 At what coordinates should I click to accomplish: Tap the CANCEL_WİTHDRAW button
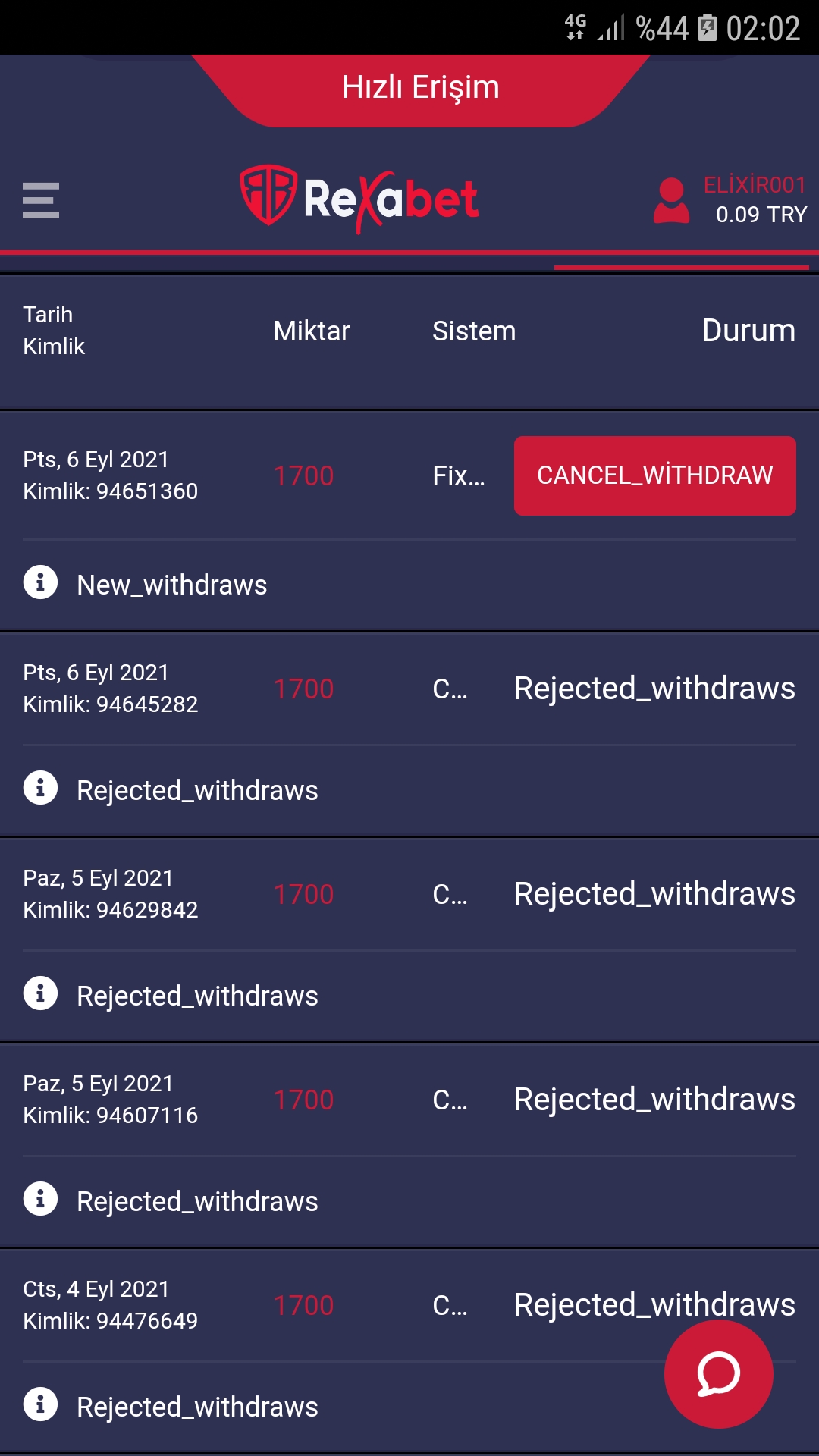[x=655, y=475]
